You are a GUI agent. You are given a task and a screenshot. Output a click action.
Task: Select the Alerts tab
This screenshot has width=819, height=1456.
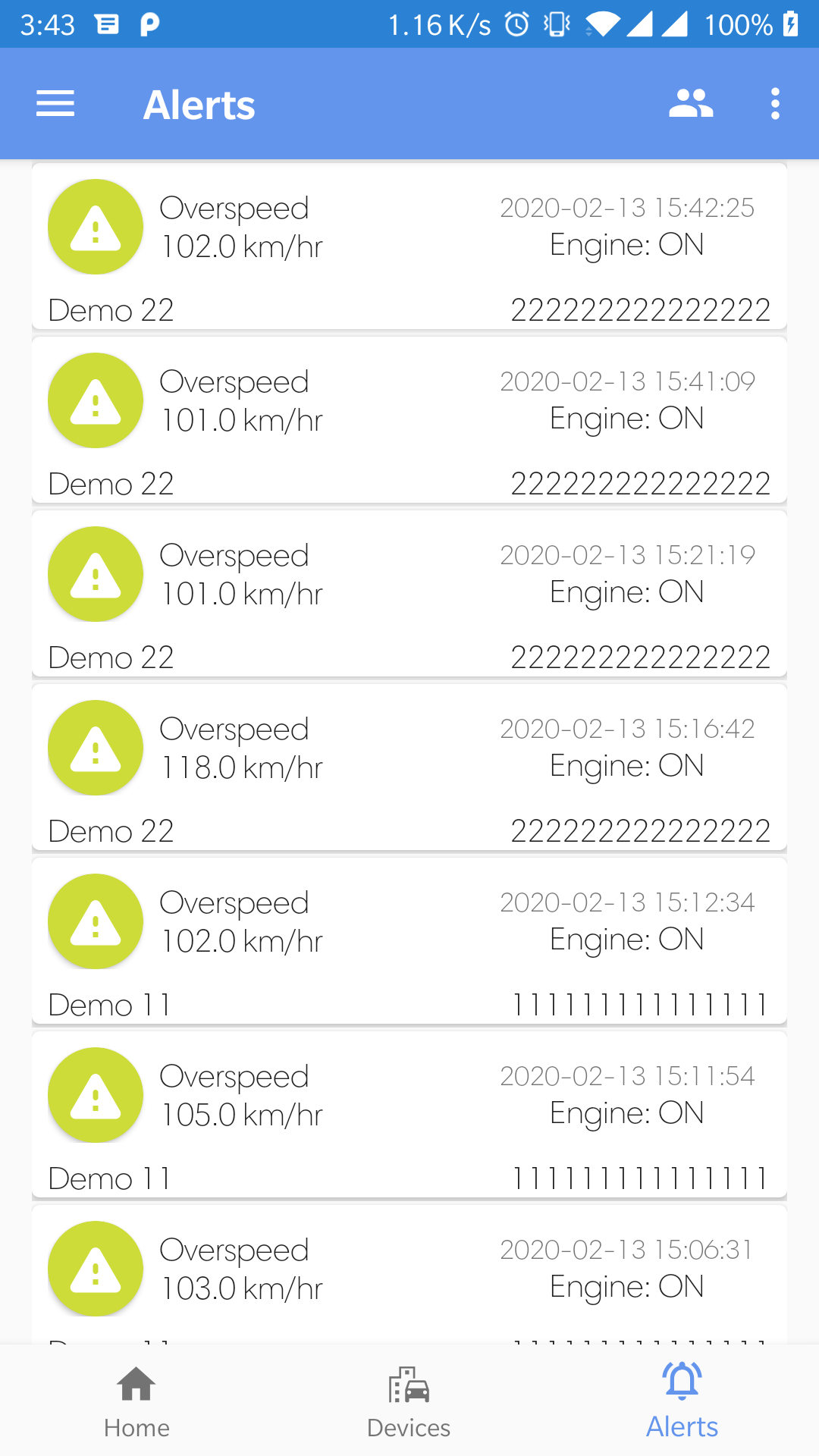click(x=682, y=1401)
